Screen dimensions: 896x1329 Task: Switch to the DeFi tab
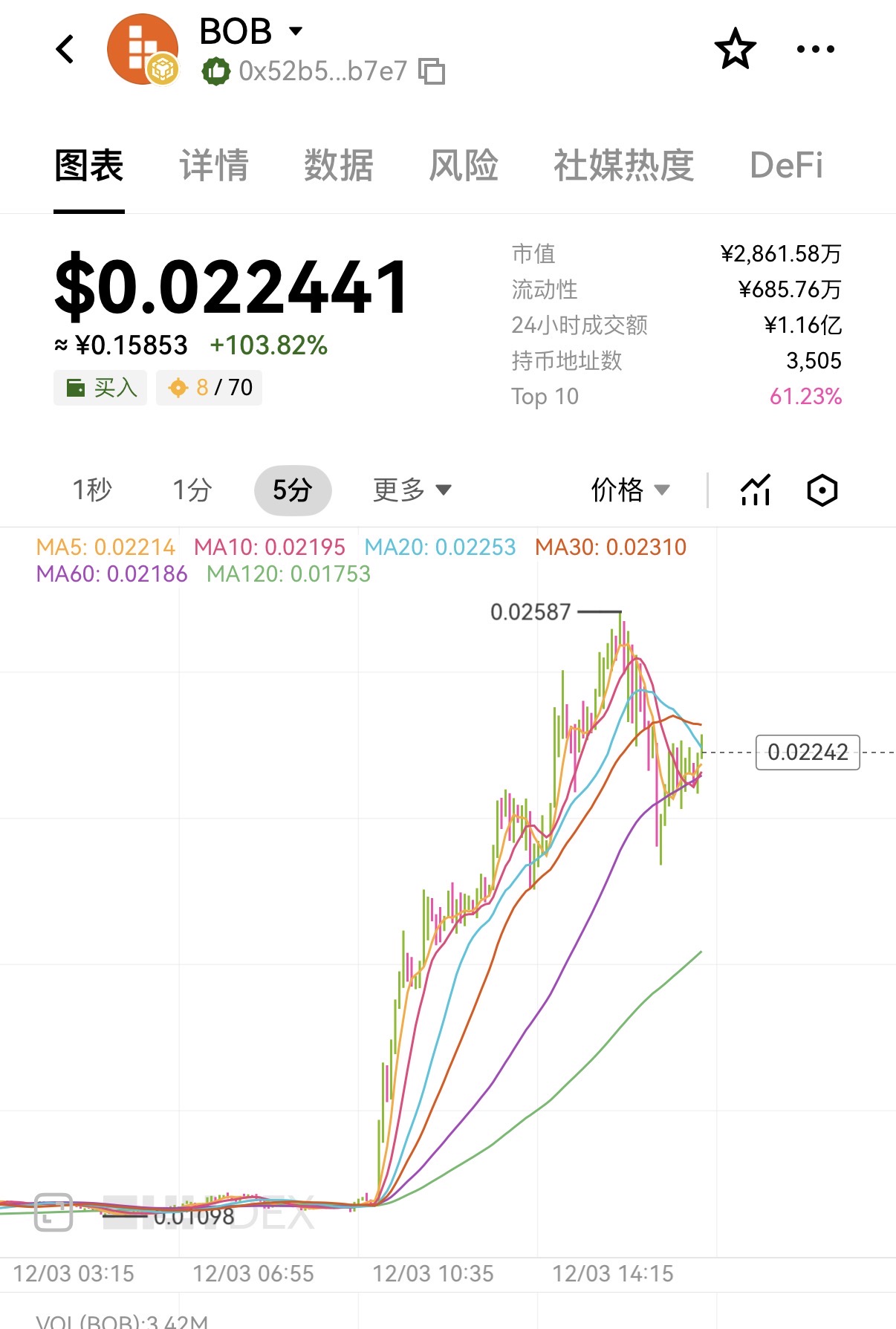click(x=786, y=165)
